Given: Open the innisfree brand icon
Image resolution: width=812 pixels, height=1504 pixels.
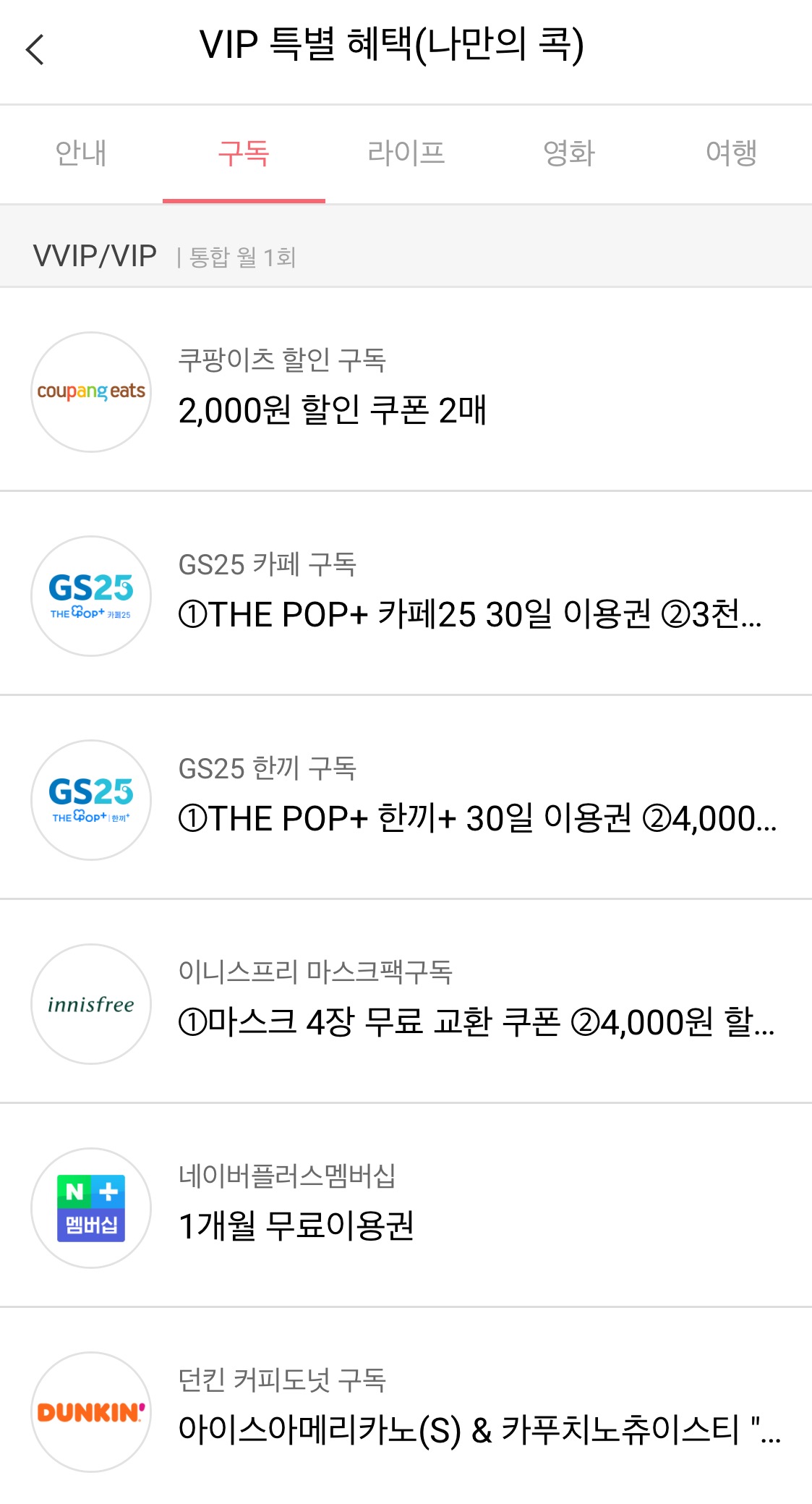Looking at the screenshot, I should [x=90, y=1003].
